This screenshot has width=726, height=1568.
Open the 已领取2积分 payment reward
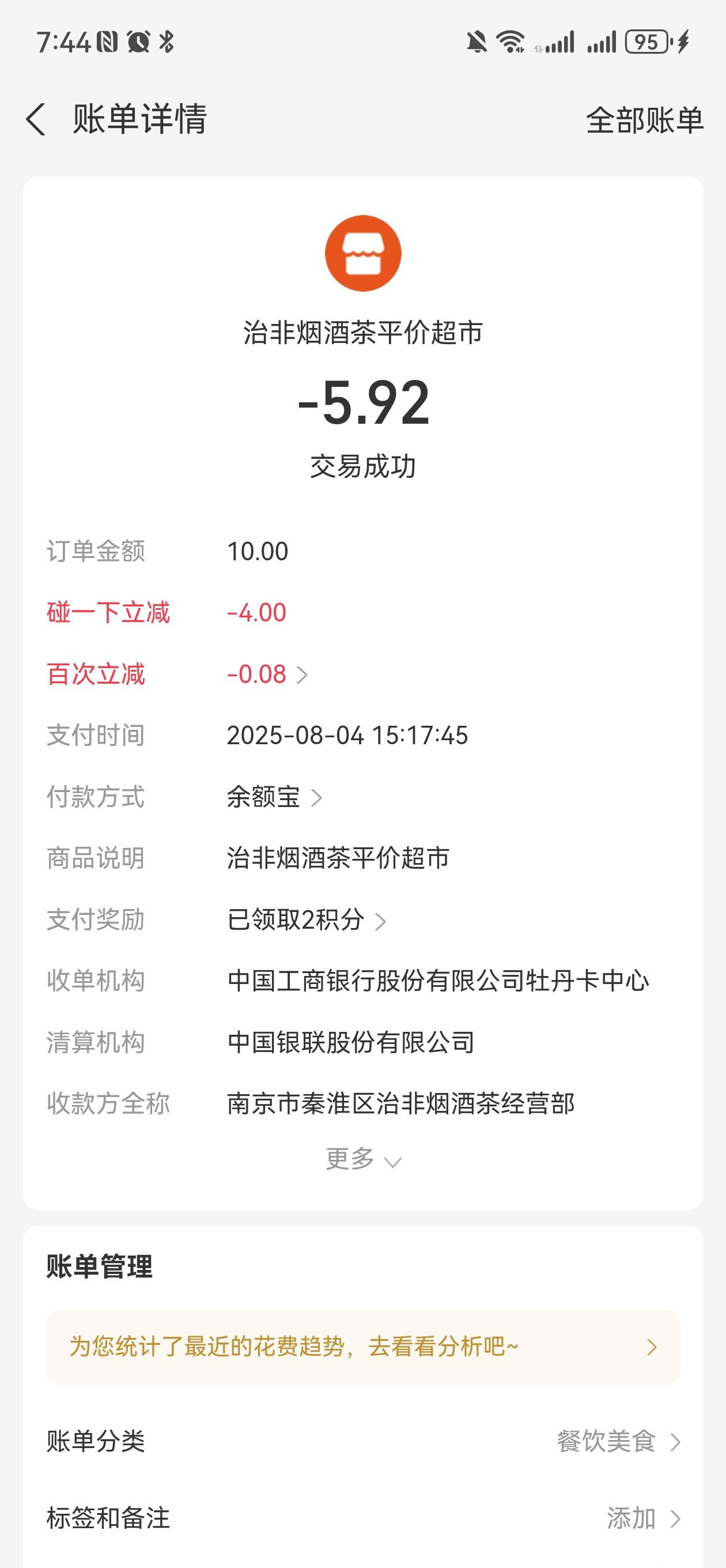tap(306, 919)
